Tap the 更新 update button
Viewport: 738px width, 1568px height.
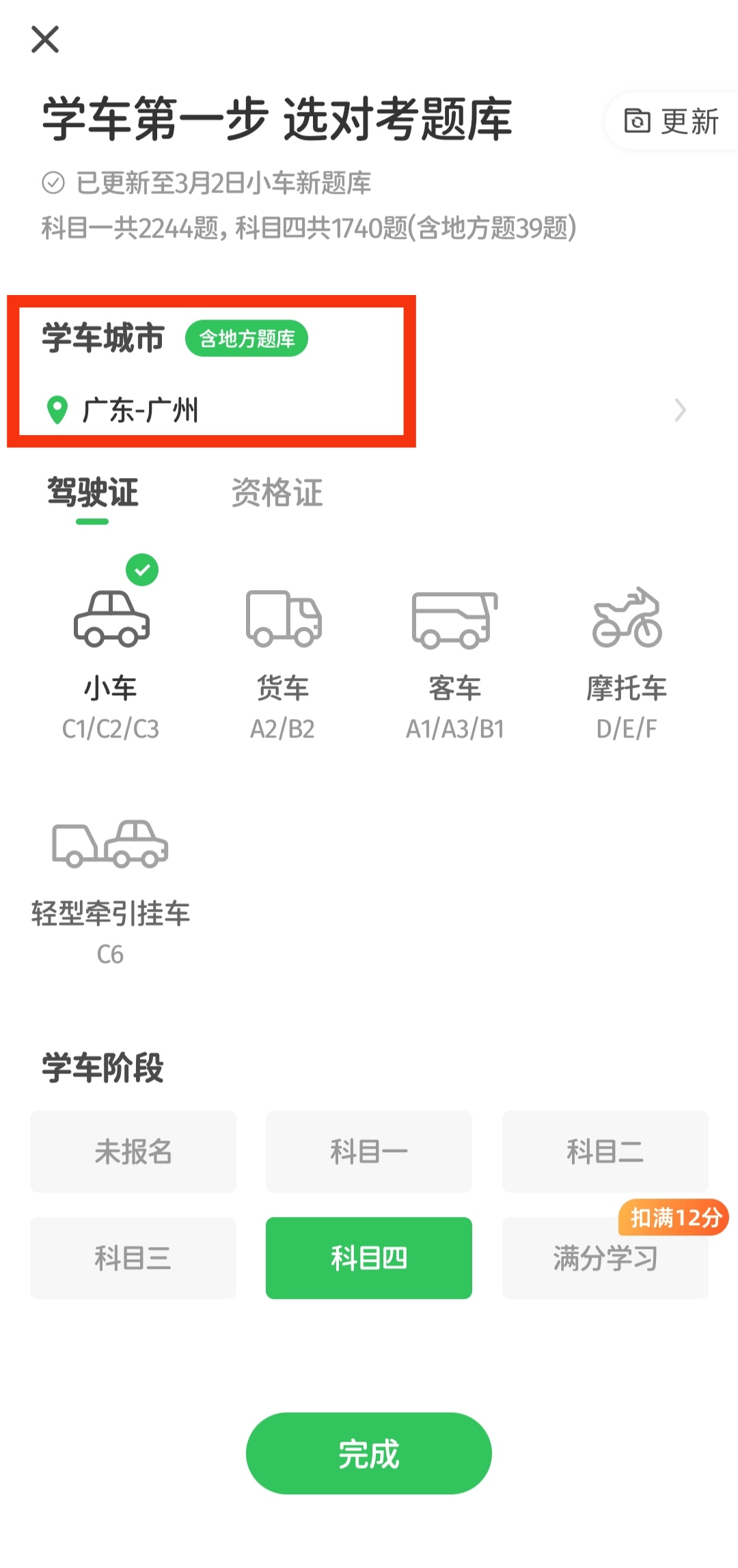tap(672, 122)
